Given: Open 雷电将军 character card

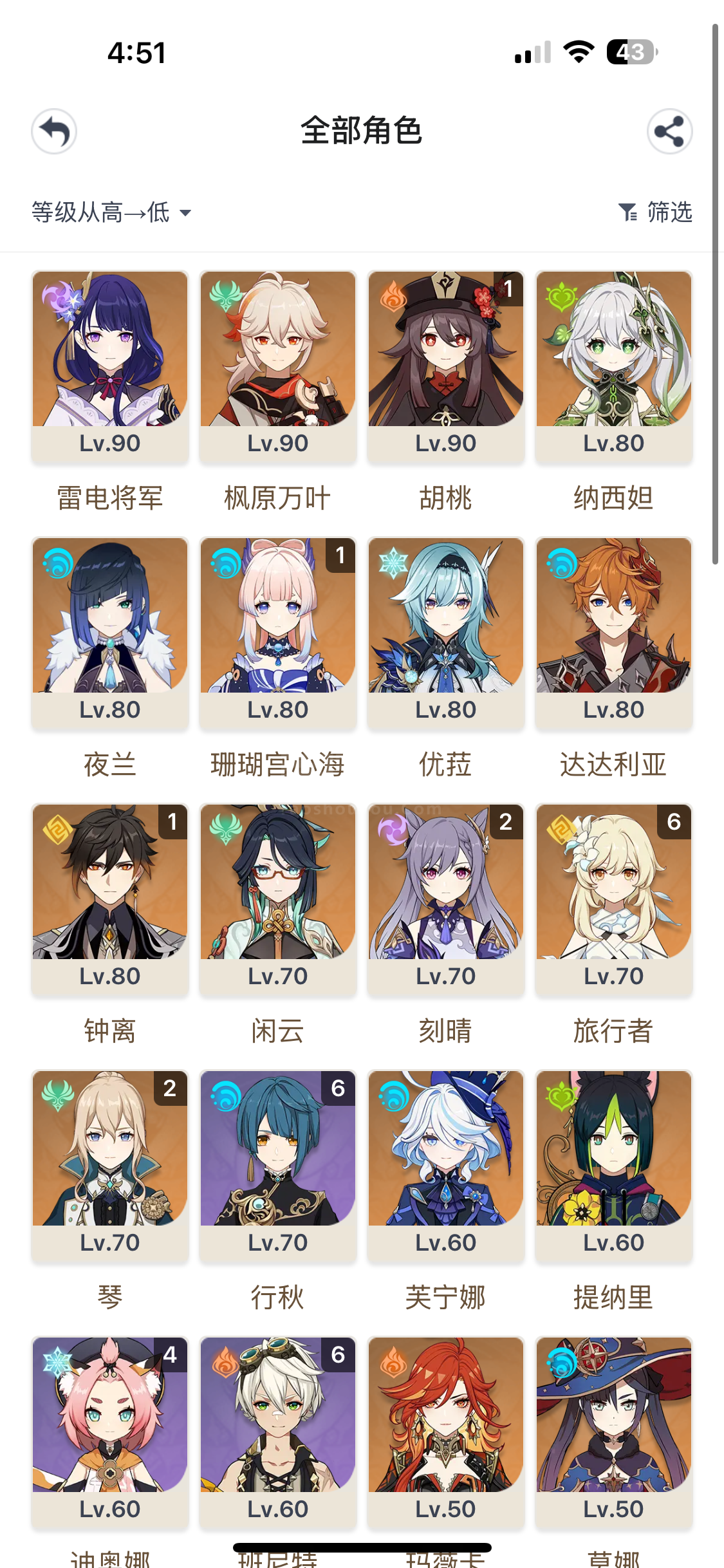Looking at the screenshot, I should click(110, 367).
